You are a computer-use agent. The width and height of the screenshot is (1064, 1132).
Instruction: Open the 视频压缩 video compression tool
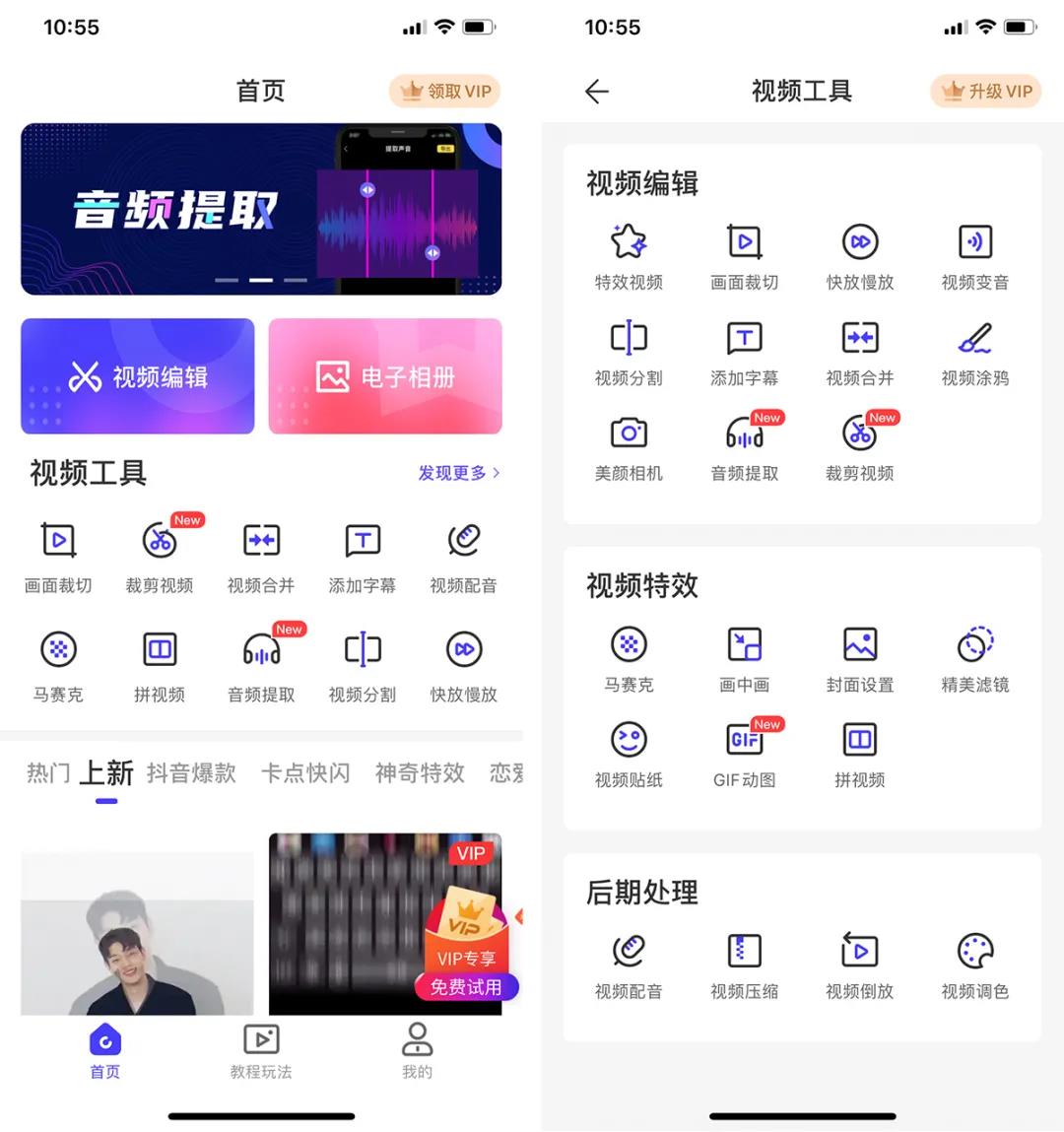[744, 964]
